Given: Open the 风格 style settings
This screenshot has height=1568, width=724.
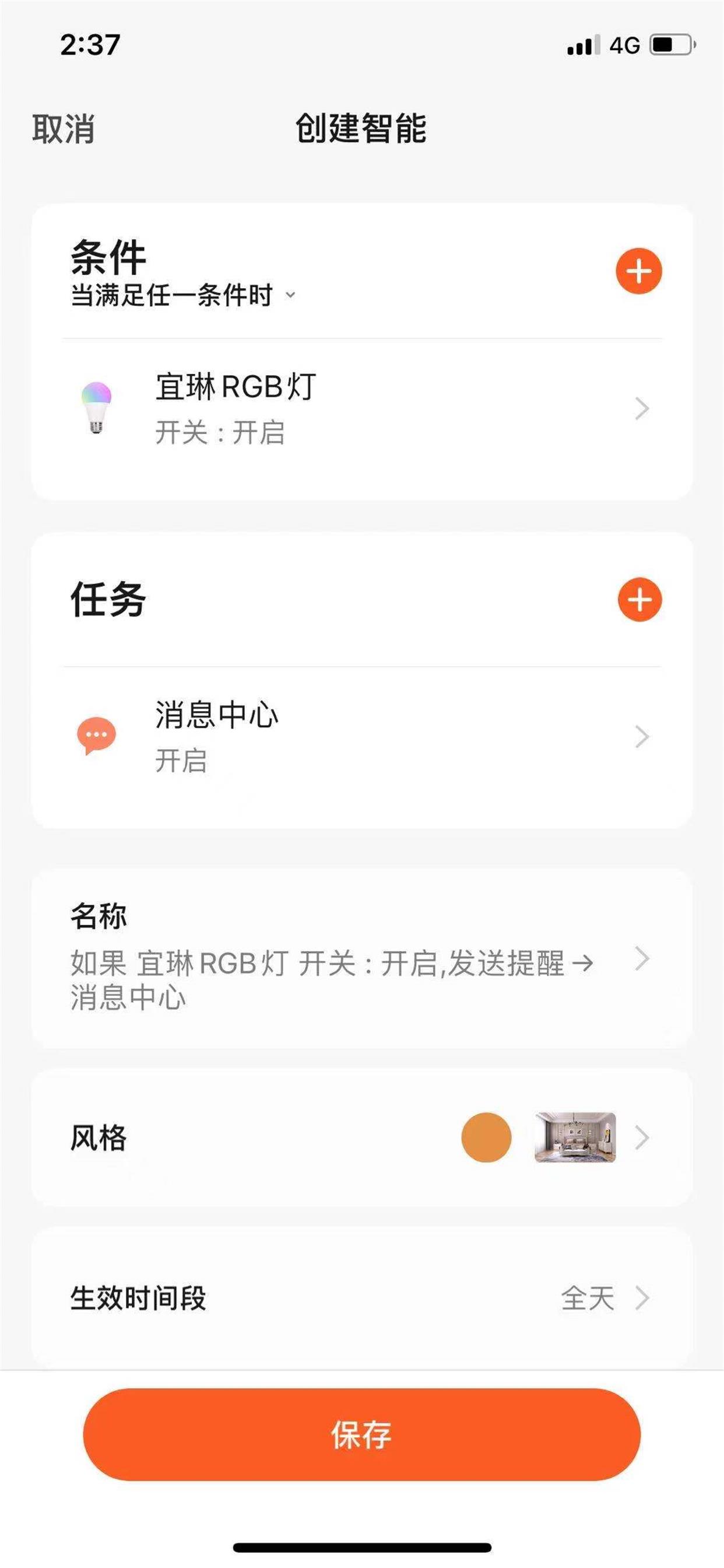Looking at the screenshot, I should click(361, 1137).
